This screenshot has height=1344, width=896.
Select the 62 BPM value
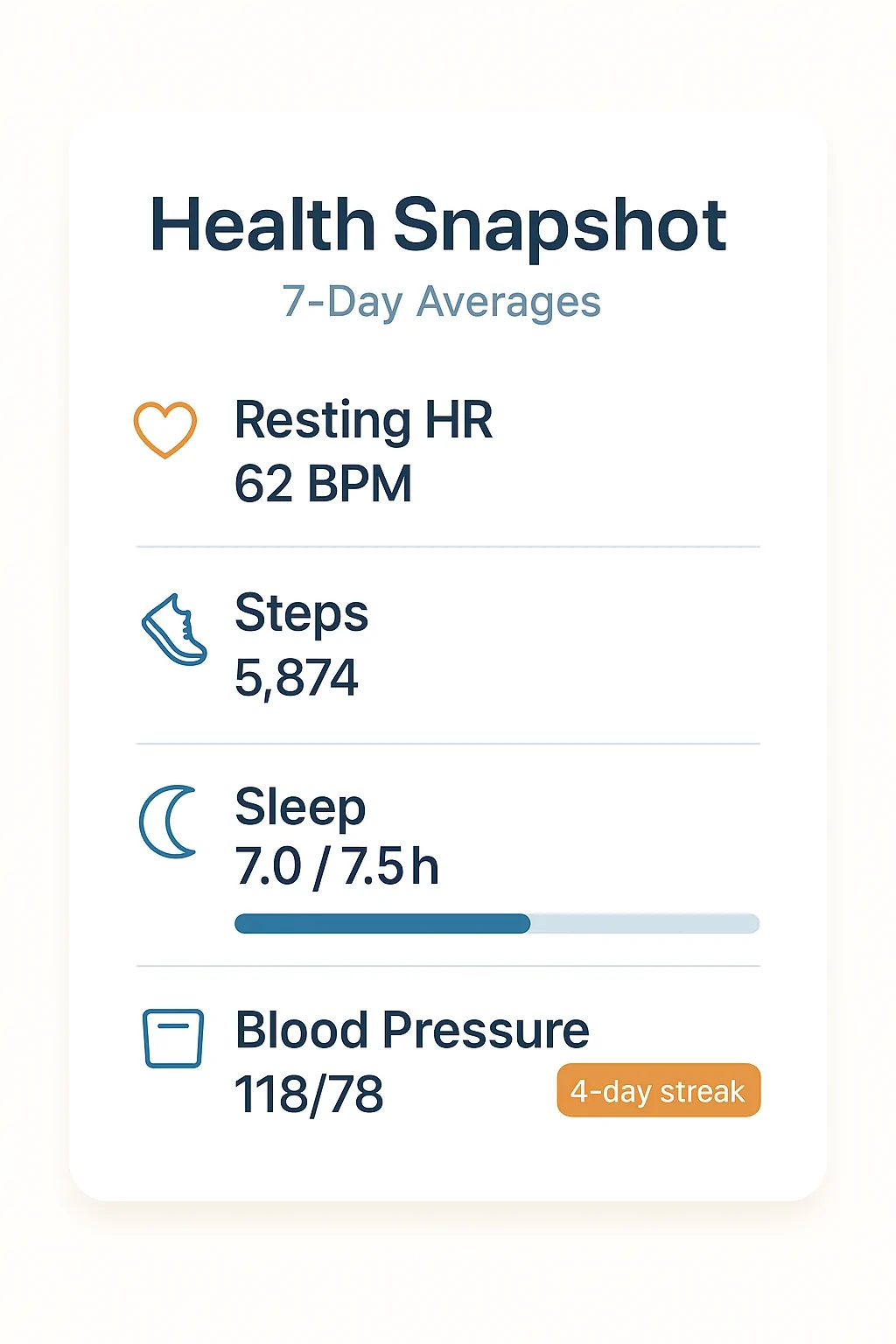click(x=324, y=484)
